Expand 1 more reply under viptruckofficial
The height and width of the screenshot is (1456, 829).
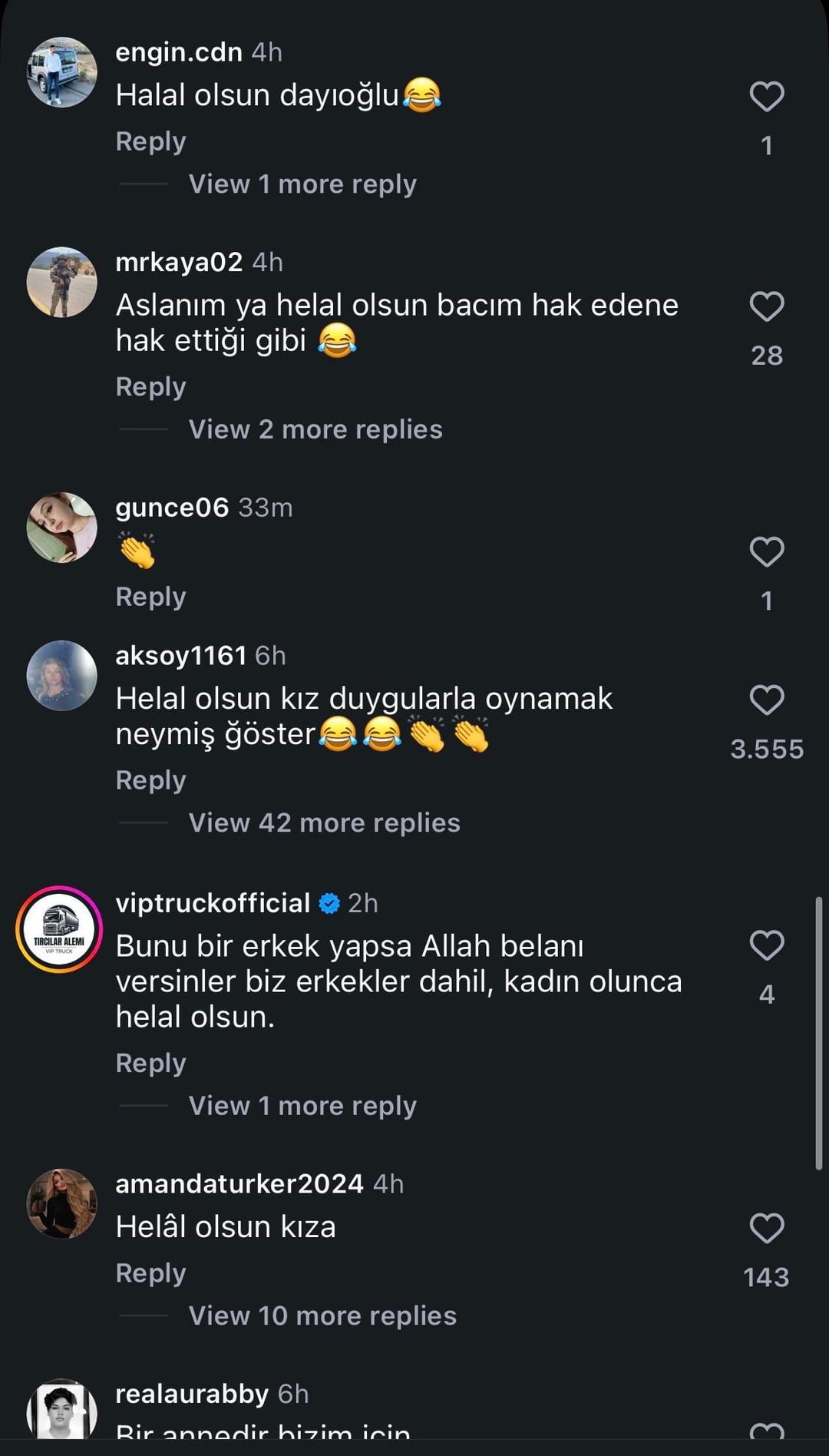click(302, 1106)
